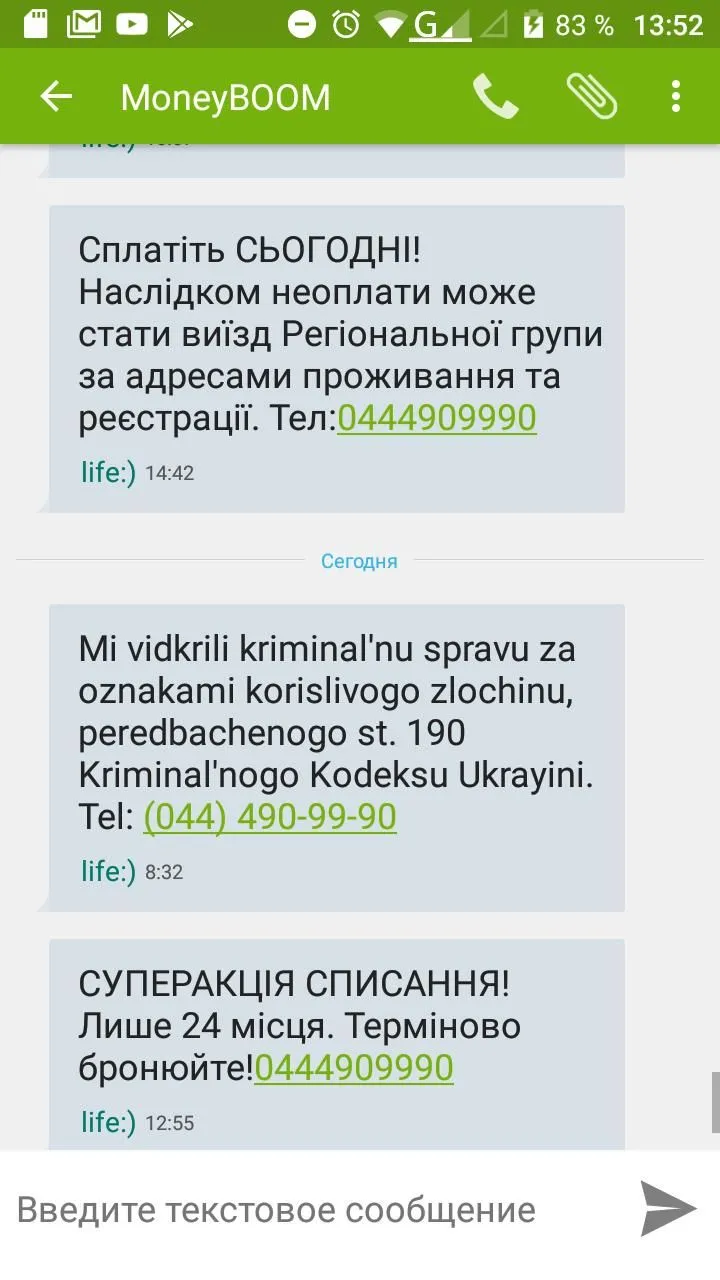Tap the number after Тел: in the Сплатіть СЬОГОДНІ message
720x1280 pixels.
[437, 419]
